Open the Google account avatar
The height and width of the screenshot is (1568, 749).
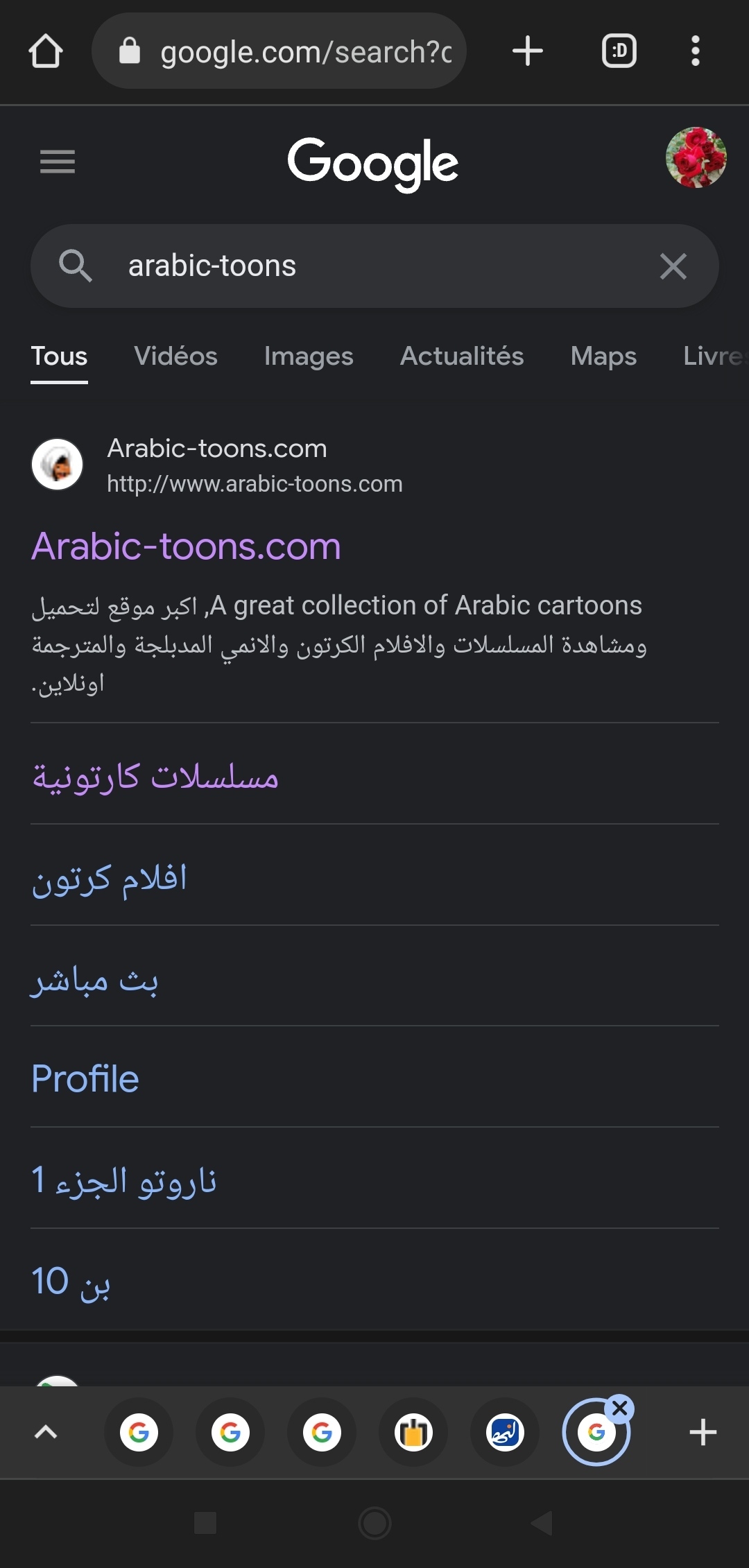[x=696, y=157]
